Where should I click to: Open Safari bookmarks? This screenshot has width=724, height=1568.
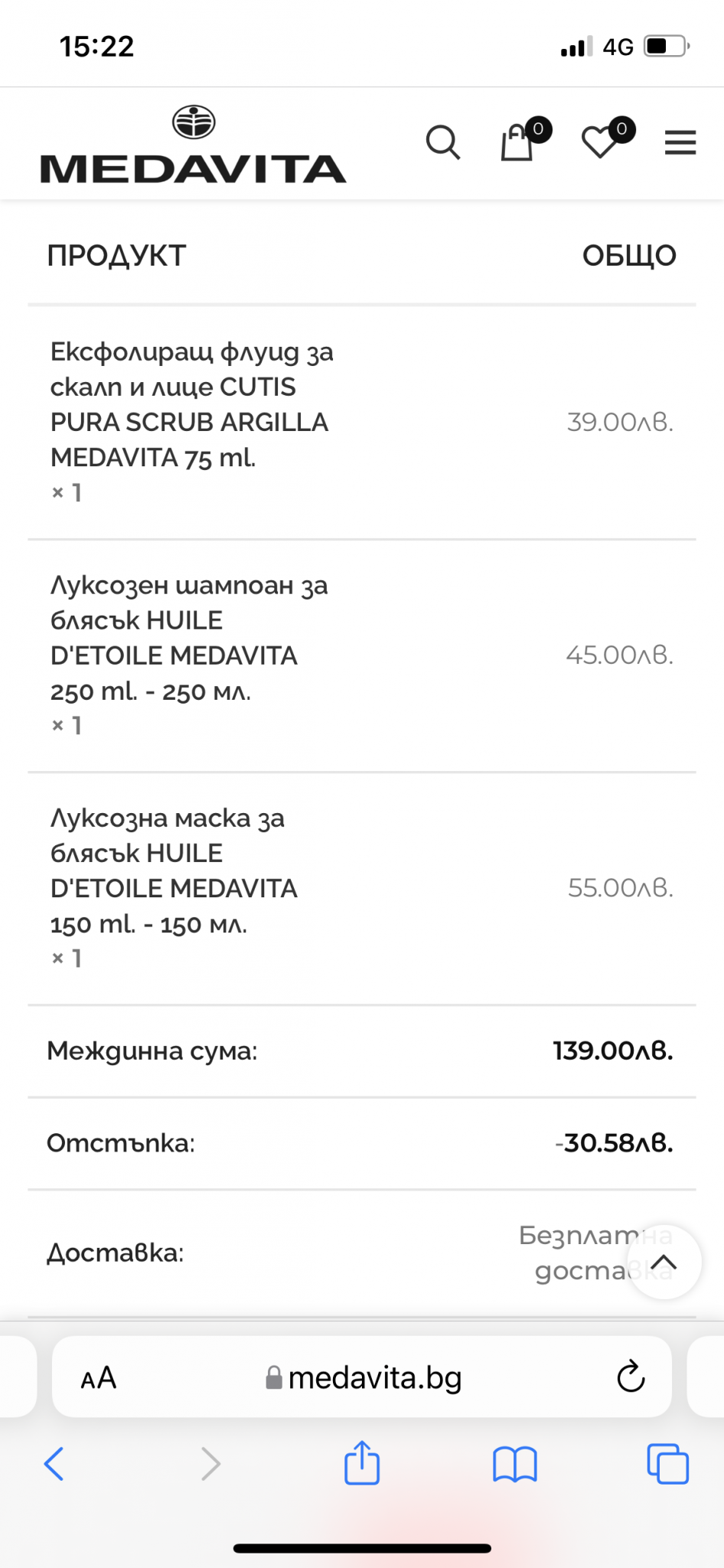pos(515,1464)
